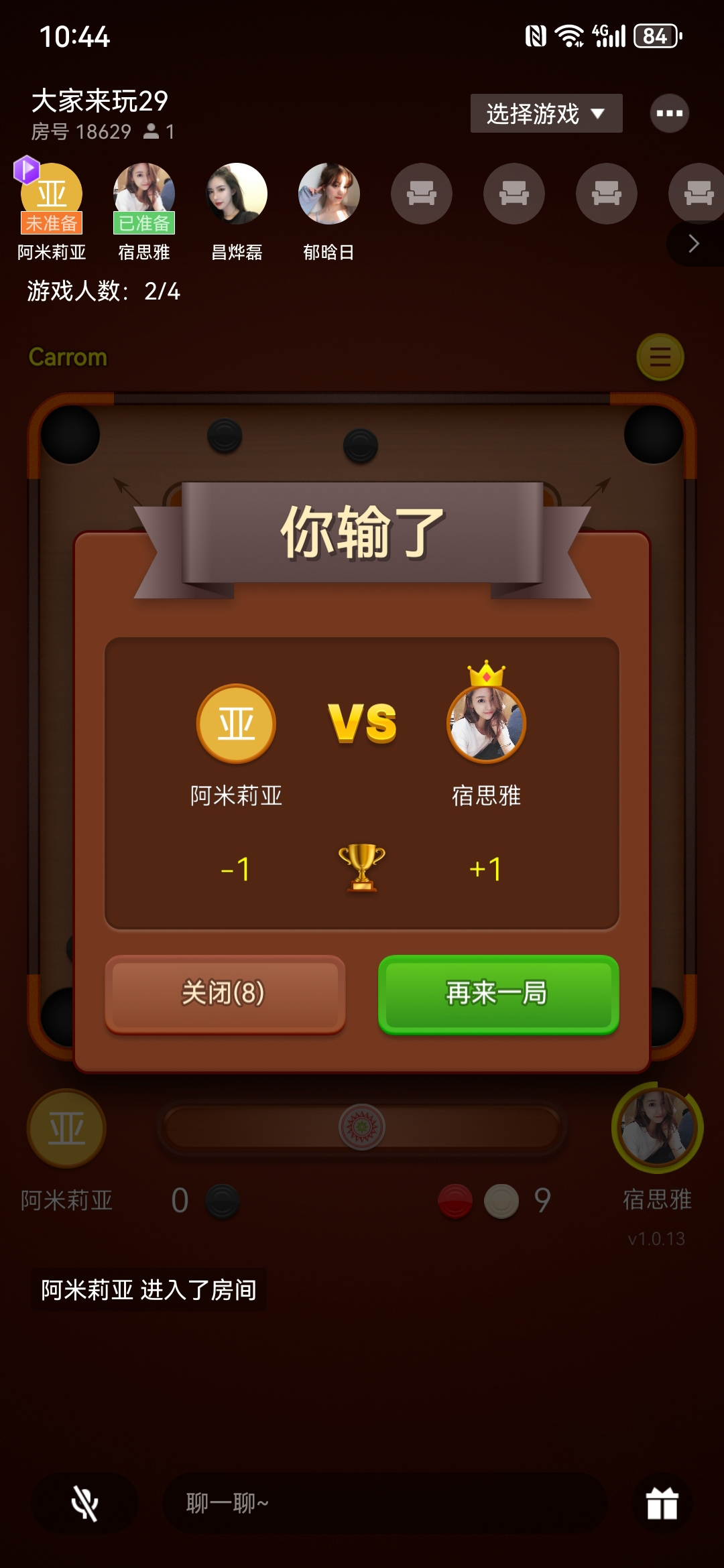View 阿米莉亚's seat avatar

tap(52, 194)
